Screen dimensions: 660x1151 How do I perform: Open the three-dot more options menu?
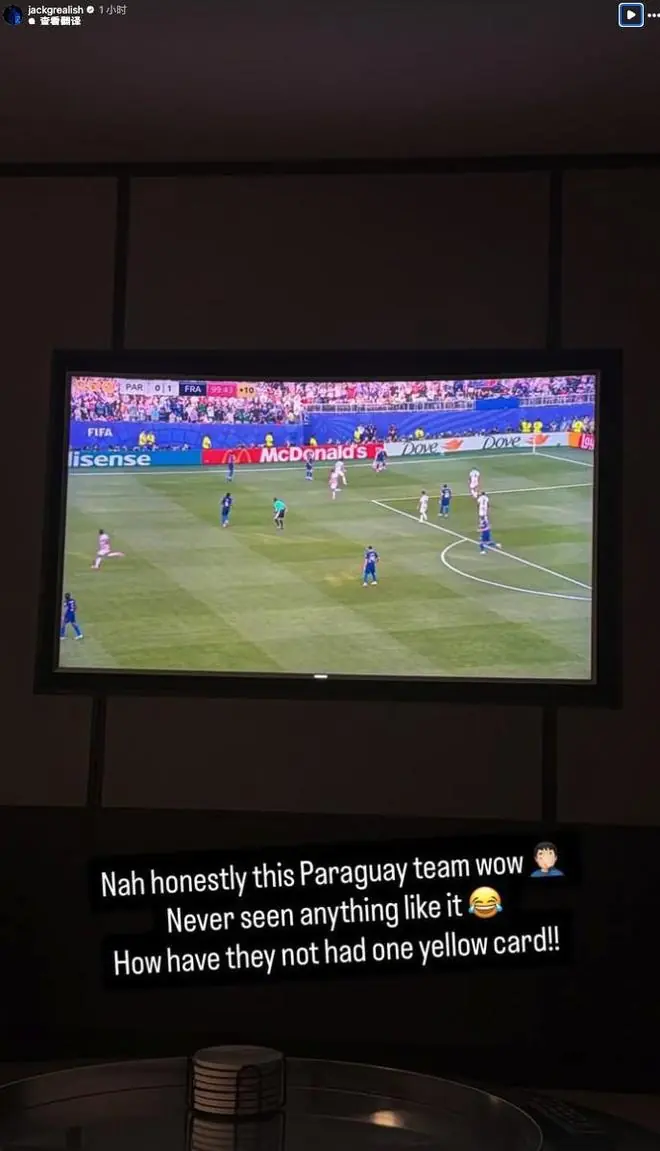653,15
